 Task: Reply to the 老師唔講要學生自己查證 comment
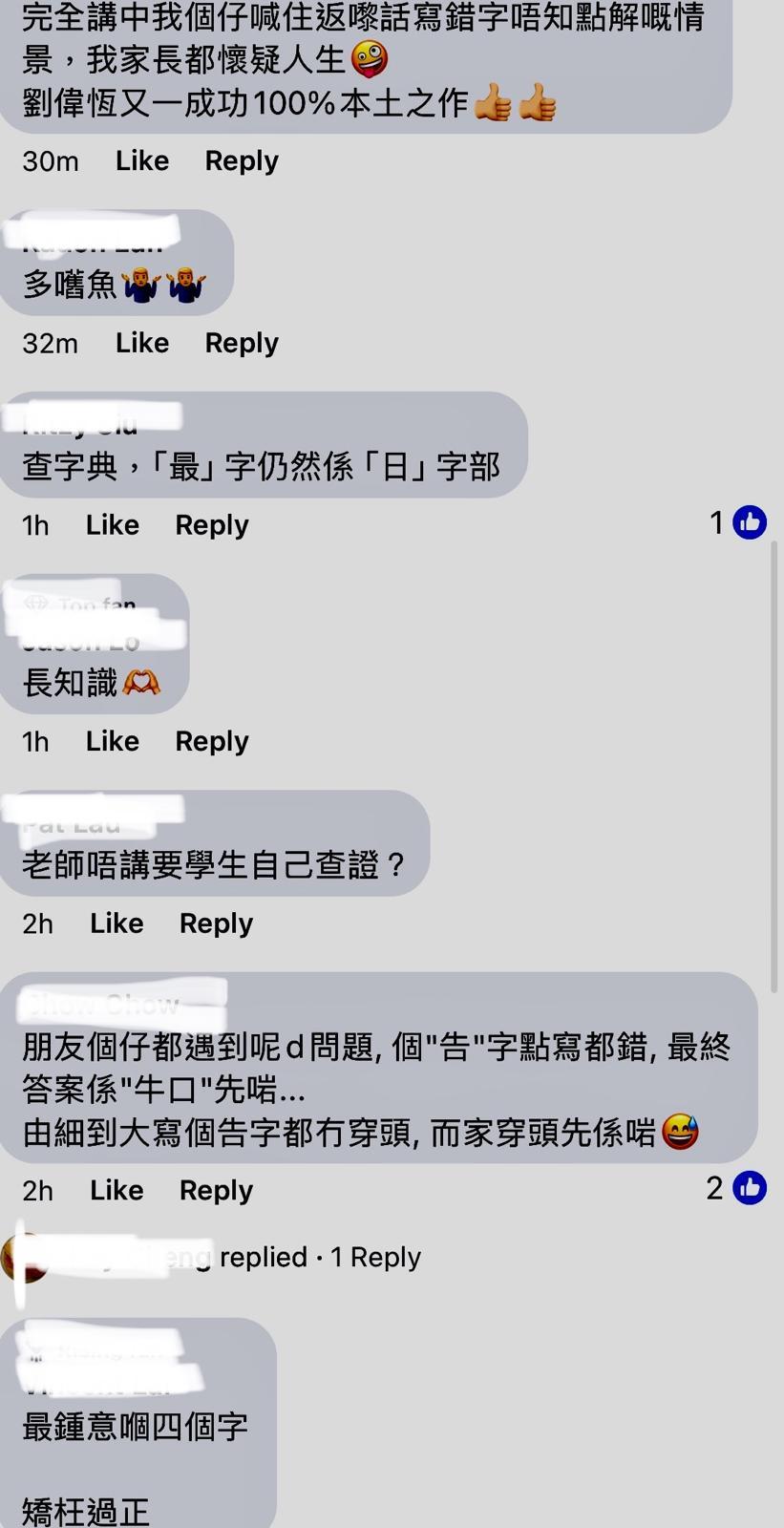[216, 923]
